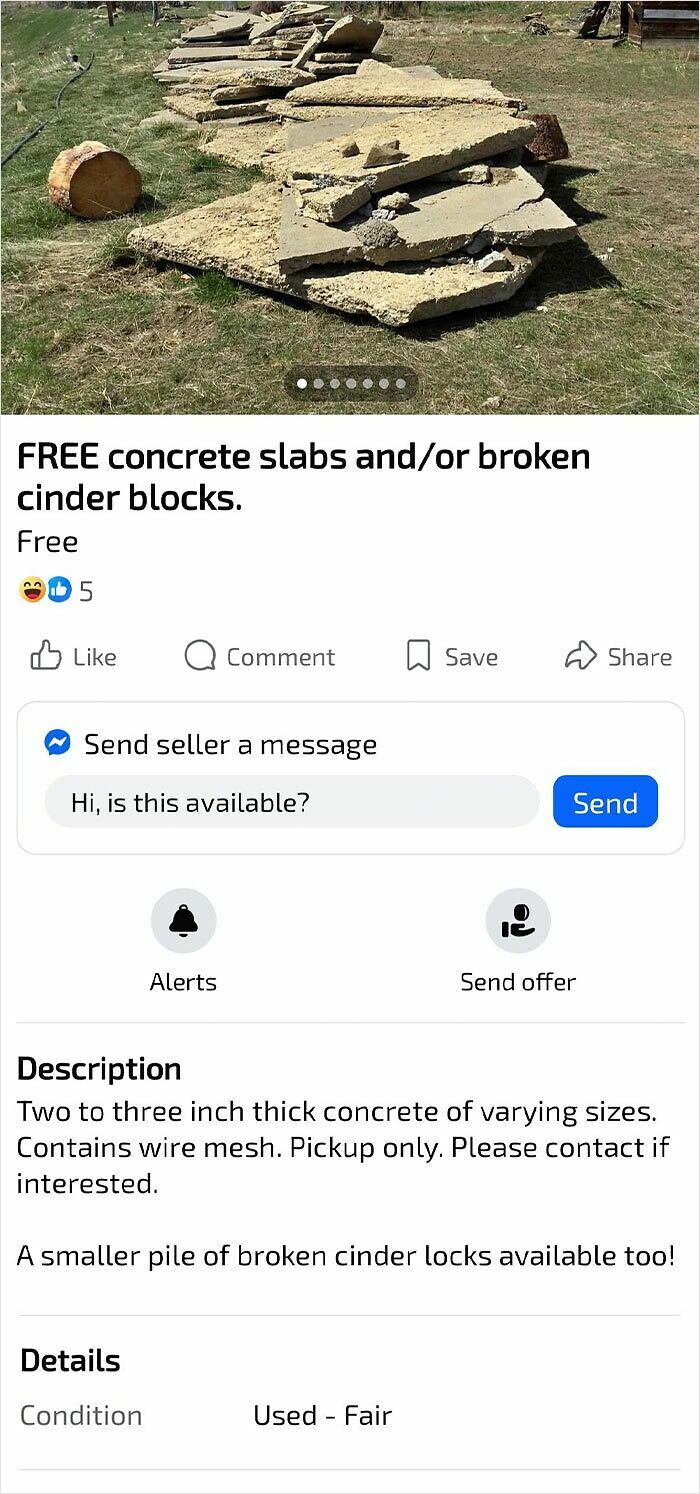Image resolution: width=700 pixels, height=1494 pixels.
Task: Open Send offer option
Action: [517, 921]
